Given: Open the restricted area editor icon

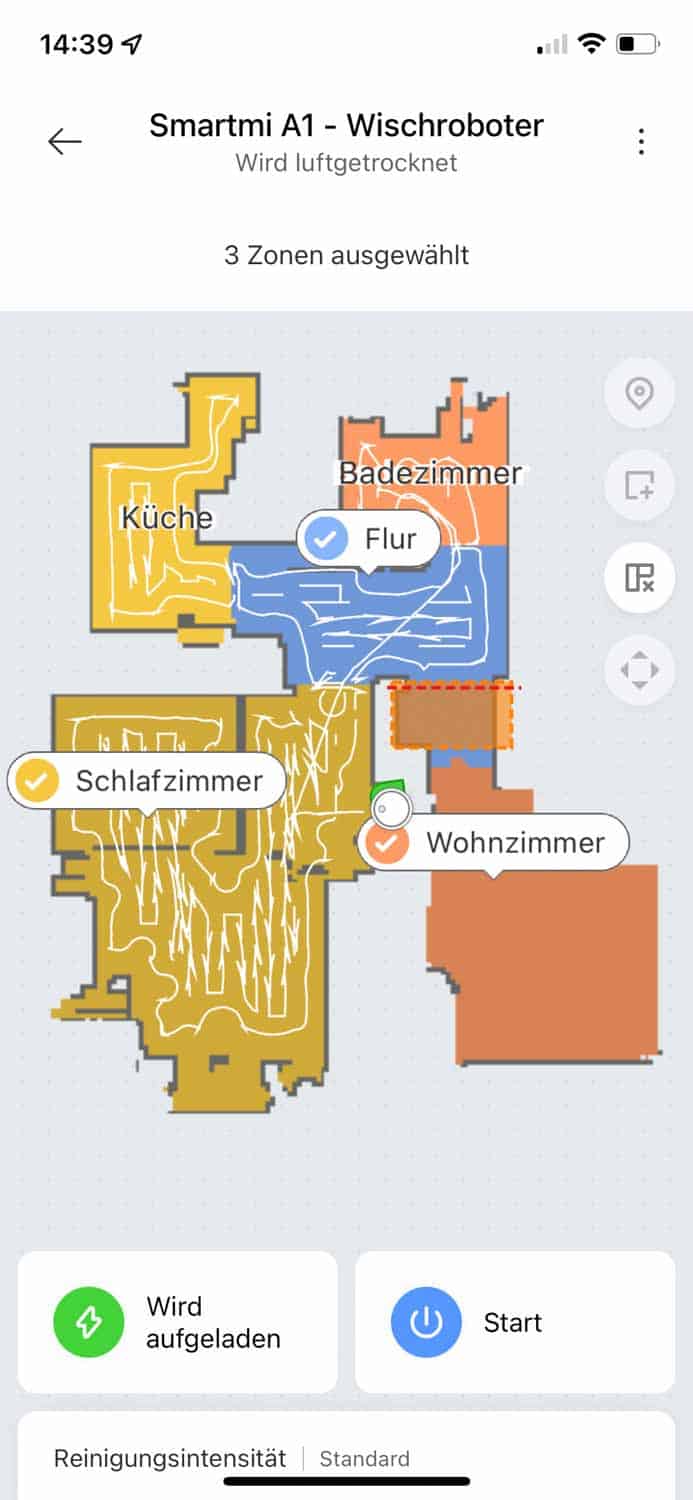Looking at the screenshot, I should (639, 577).
